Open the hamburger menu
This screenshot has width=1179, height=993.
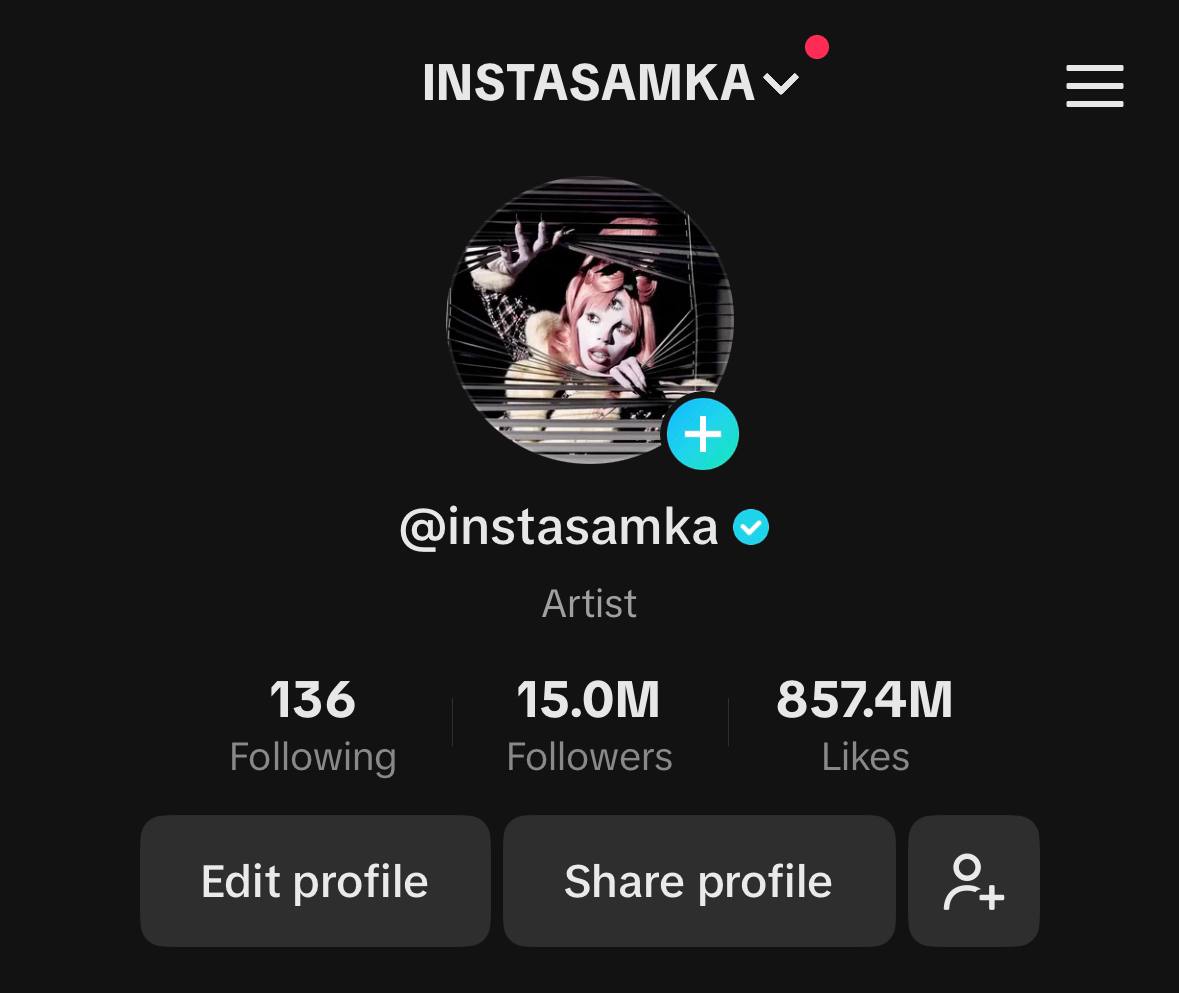1094,86
